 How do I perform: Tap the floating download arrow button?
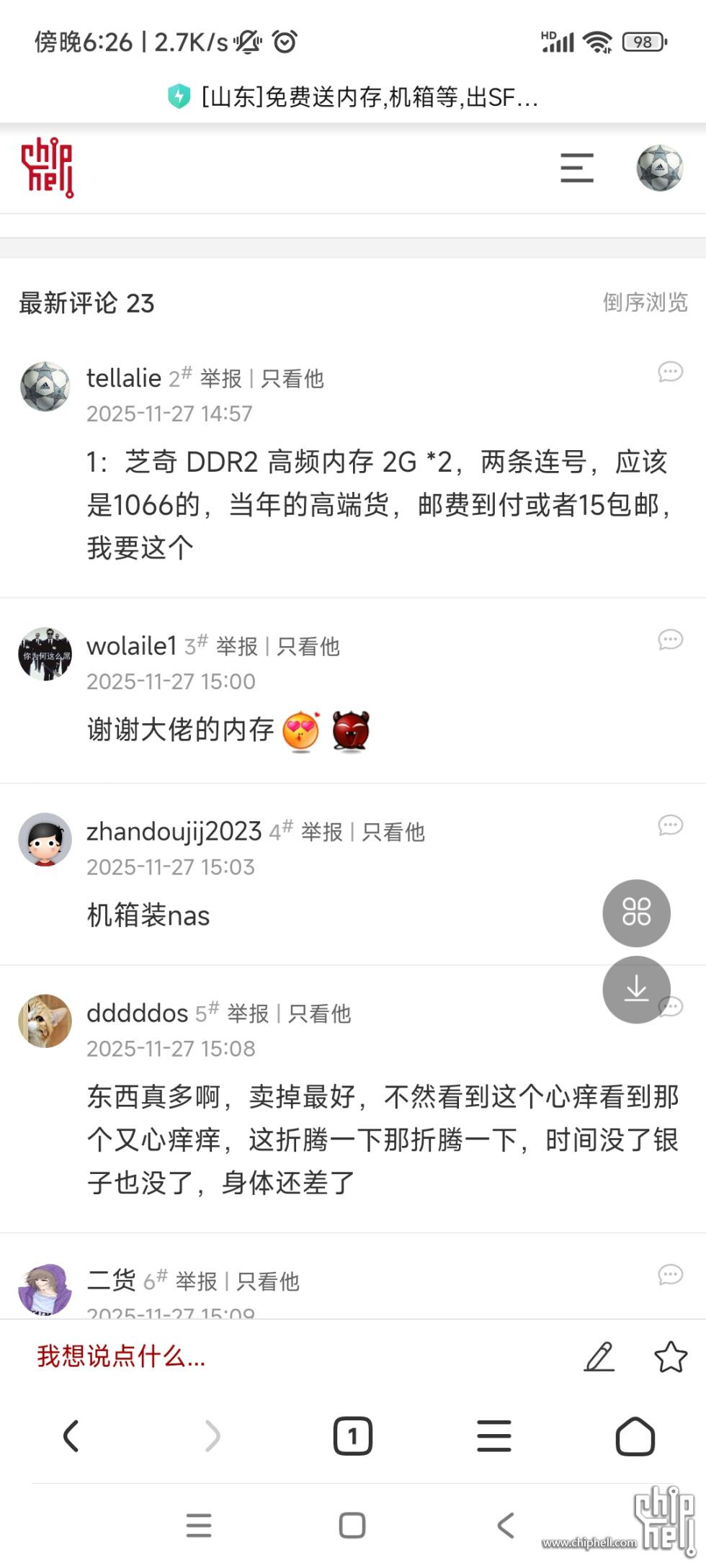click(x=636, y=990)
